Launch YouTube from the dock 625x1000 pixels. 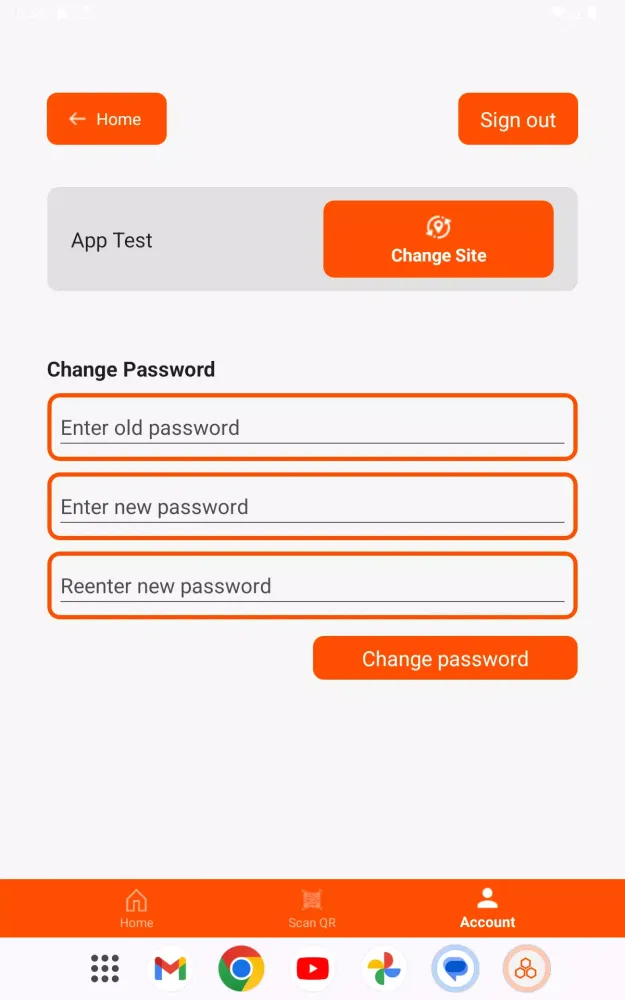tap(313, 968)
